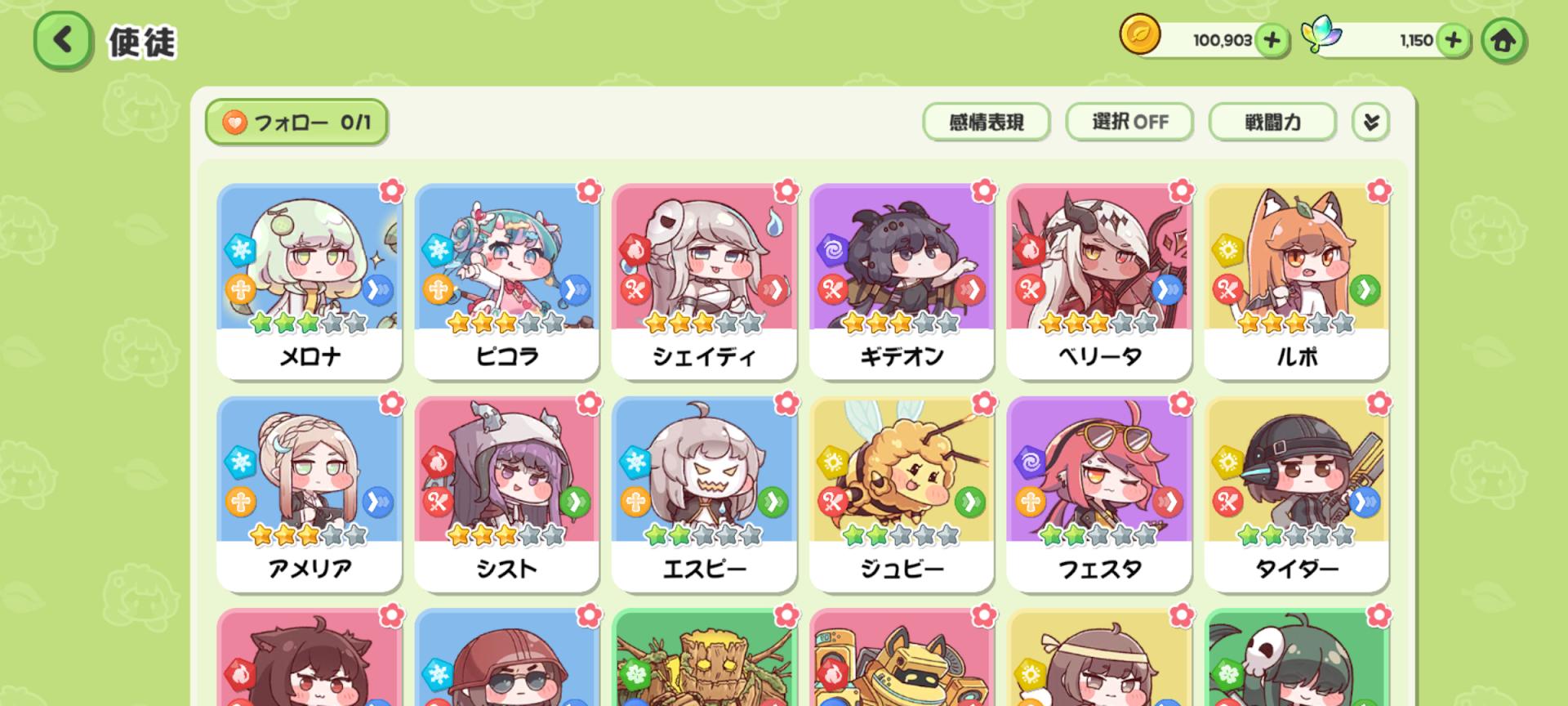Tap the double-chevron sort order button
1568x706 pixels.
1370,122
